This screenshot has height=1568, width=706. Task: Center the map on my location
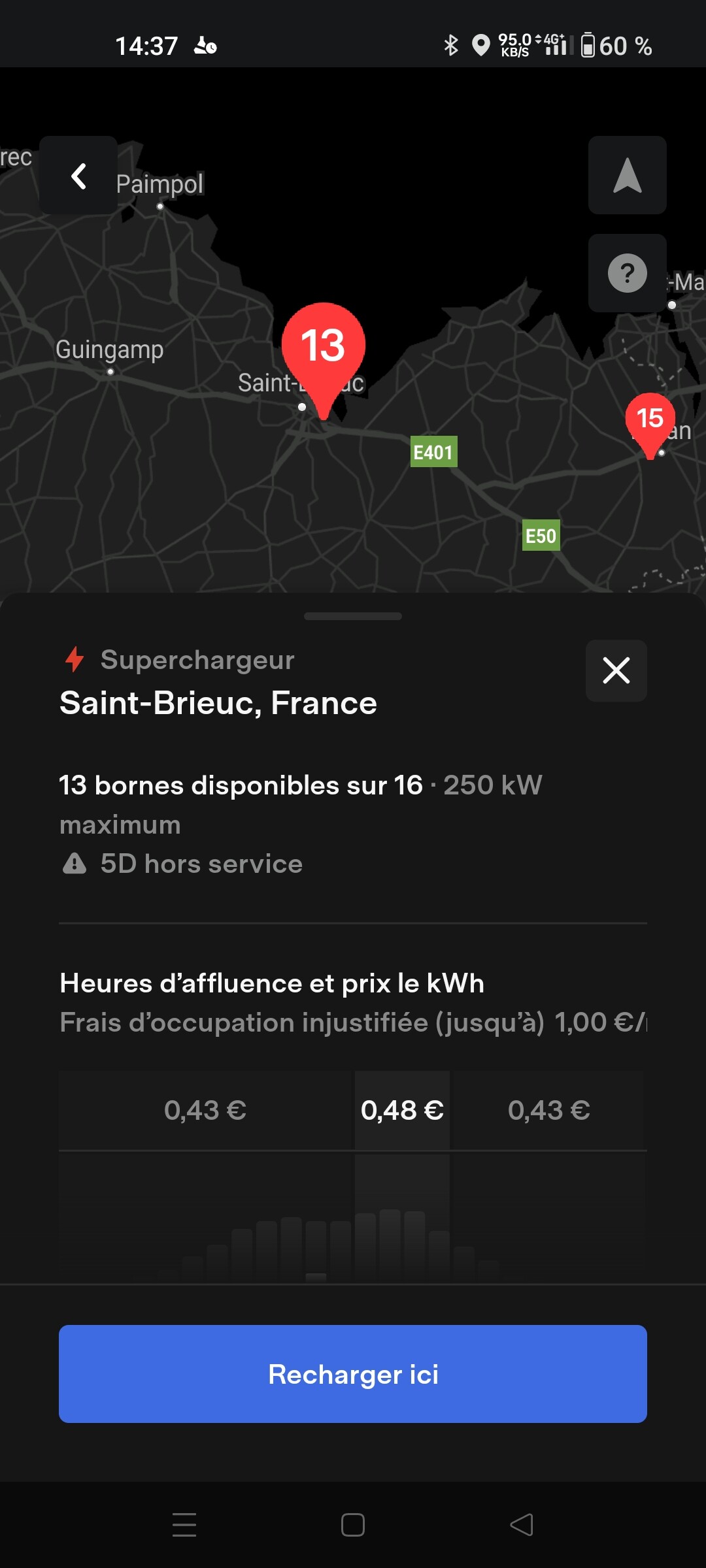[627, 175]
